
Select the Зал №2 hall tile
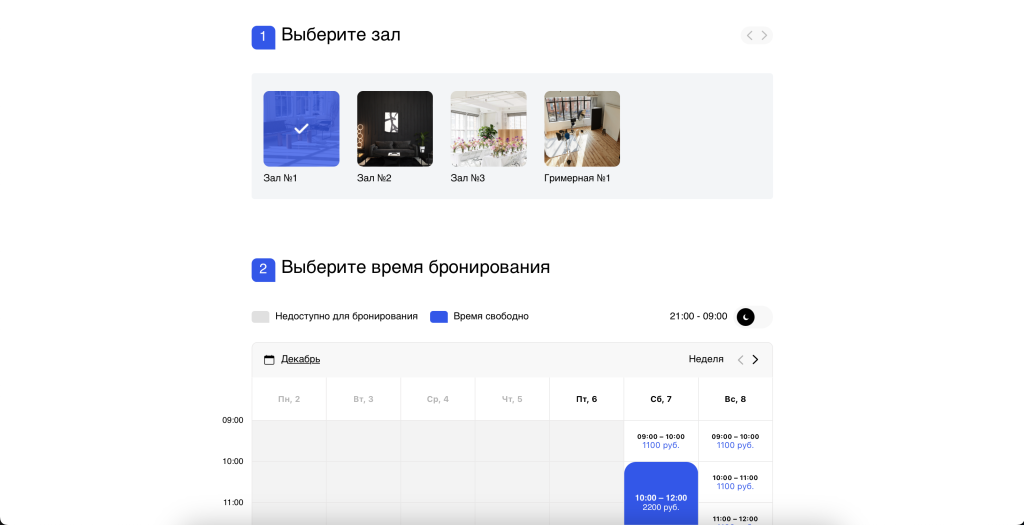394,129
